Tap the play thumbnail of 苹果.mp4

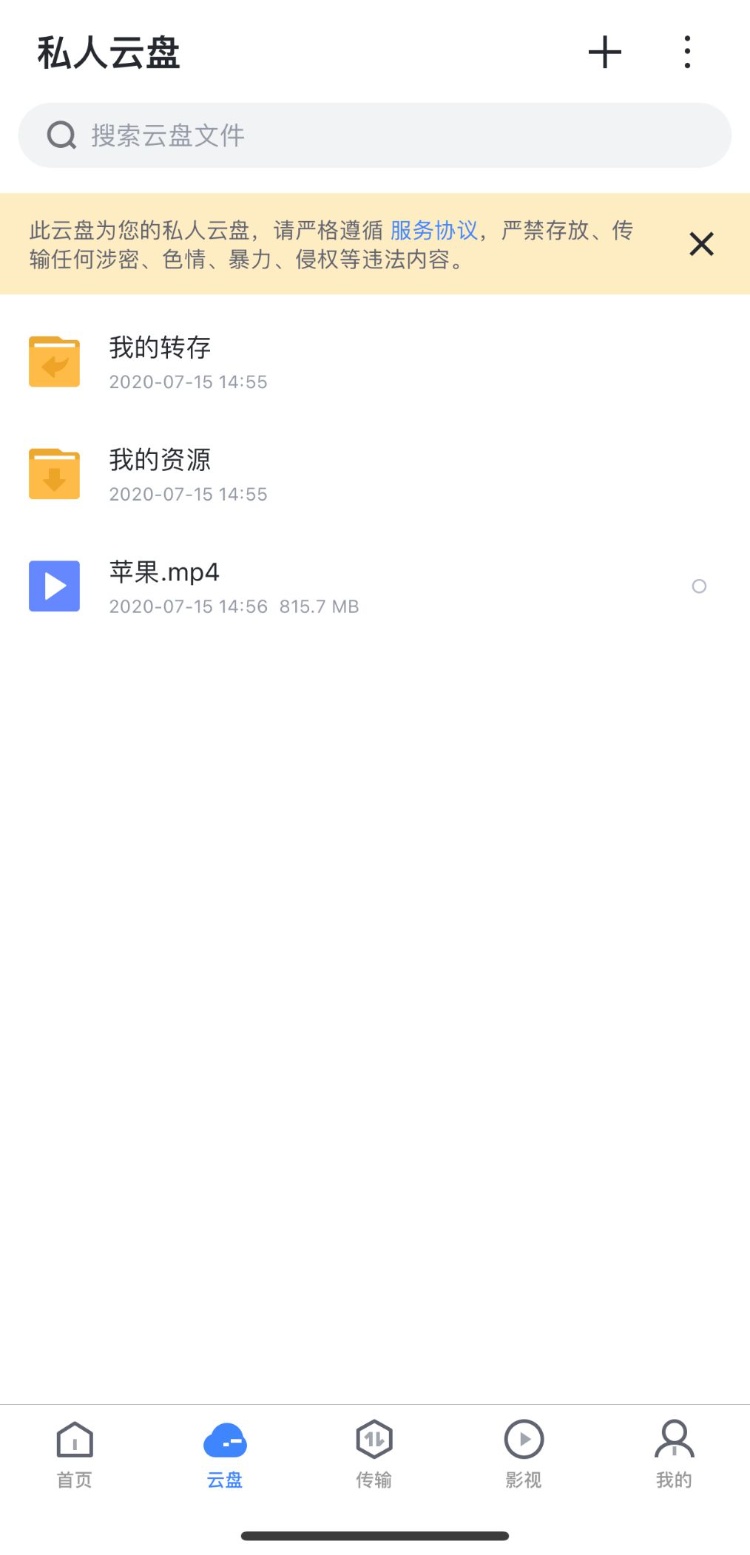pos(54,586)
